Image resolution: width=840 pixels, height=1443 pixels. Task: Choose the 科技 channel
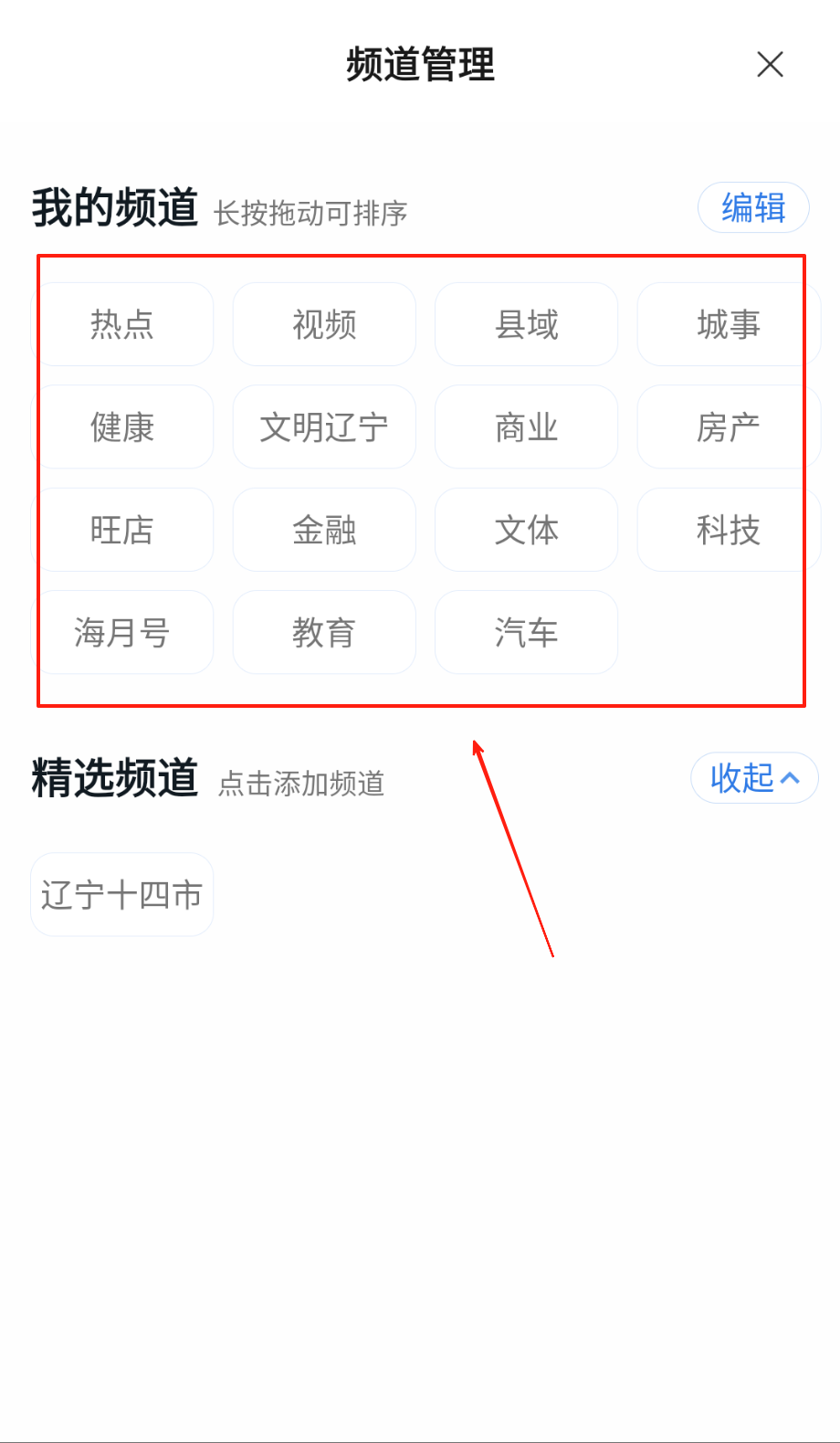[728, 530]
